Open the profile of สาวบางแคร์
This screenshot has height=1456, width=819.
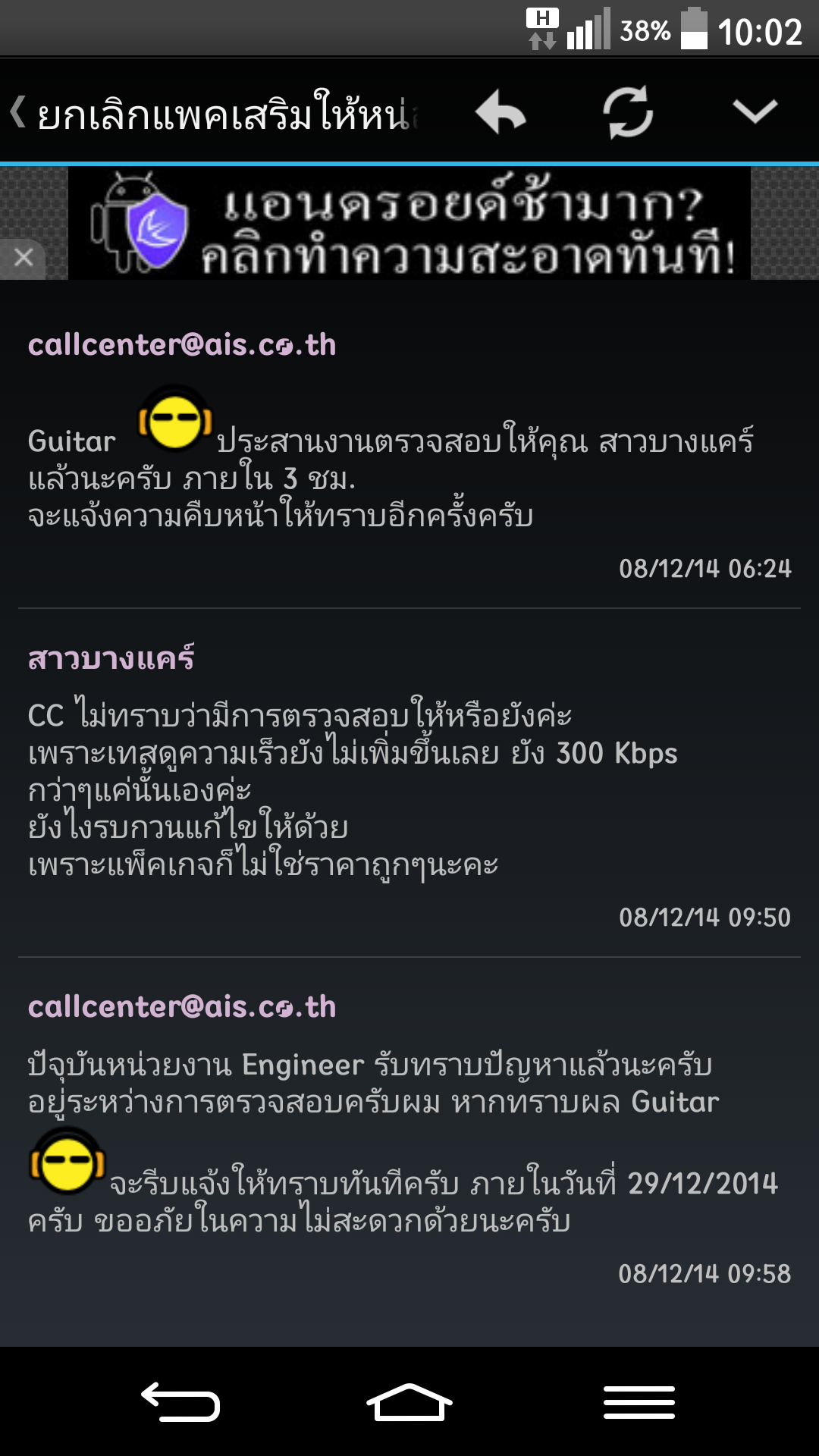pos(111,657)
